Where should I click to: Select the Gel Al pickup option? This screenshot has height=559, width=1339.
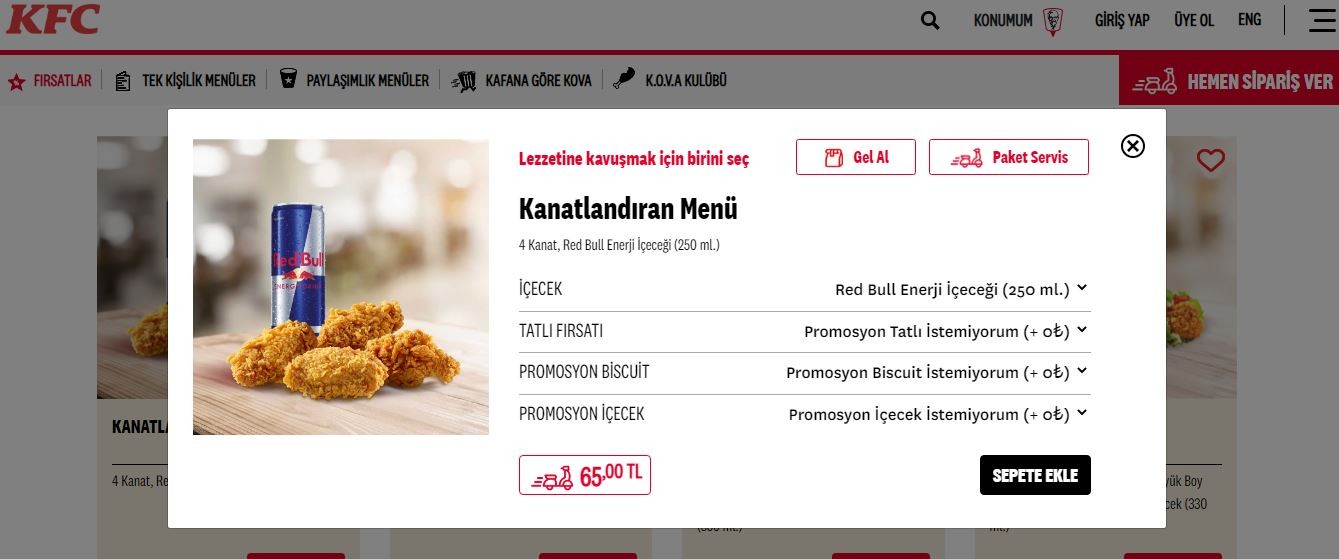[x=856, y=158]
